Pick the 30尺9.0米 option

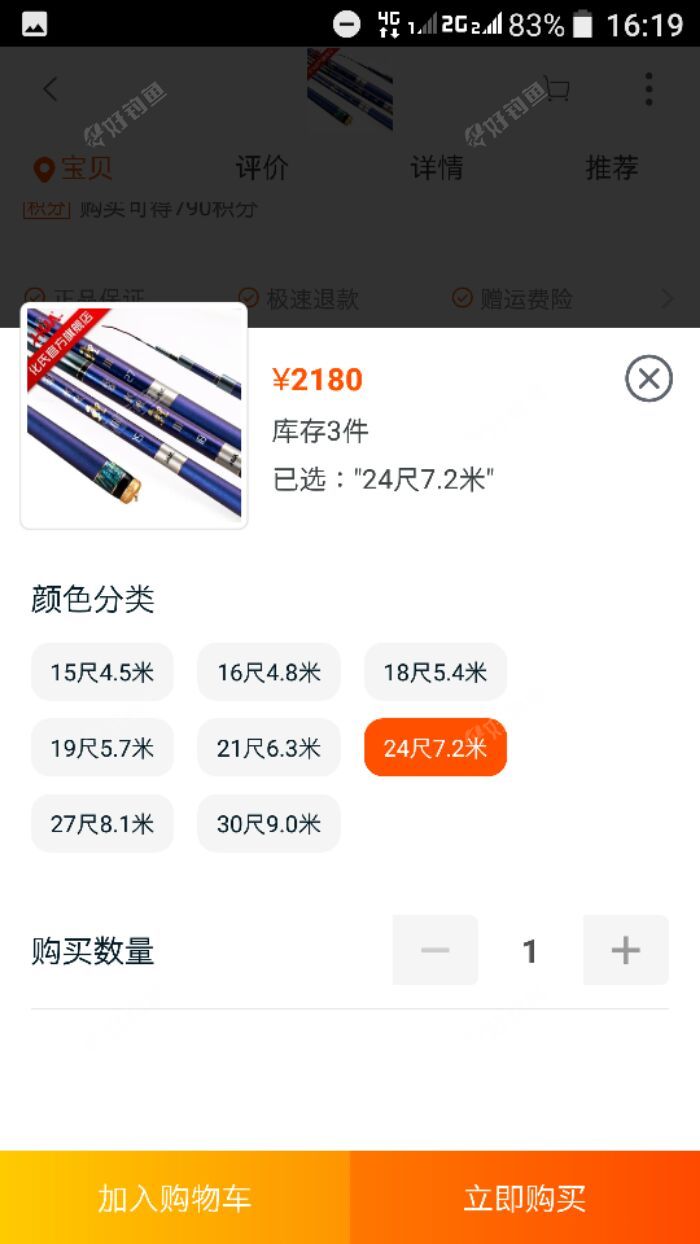tap(268, 823)
